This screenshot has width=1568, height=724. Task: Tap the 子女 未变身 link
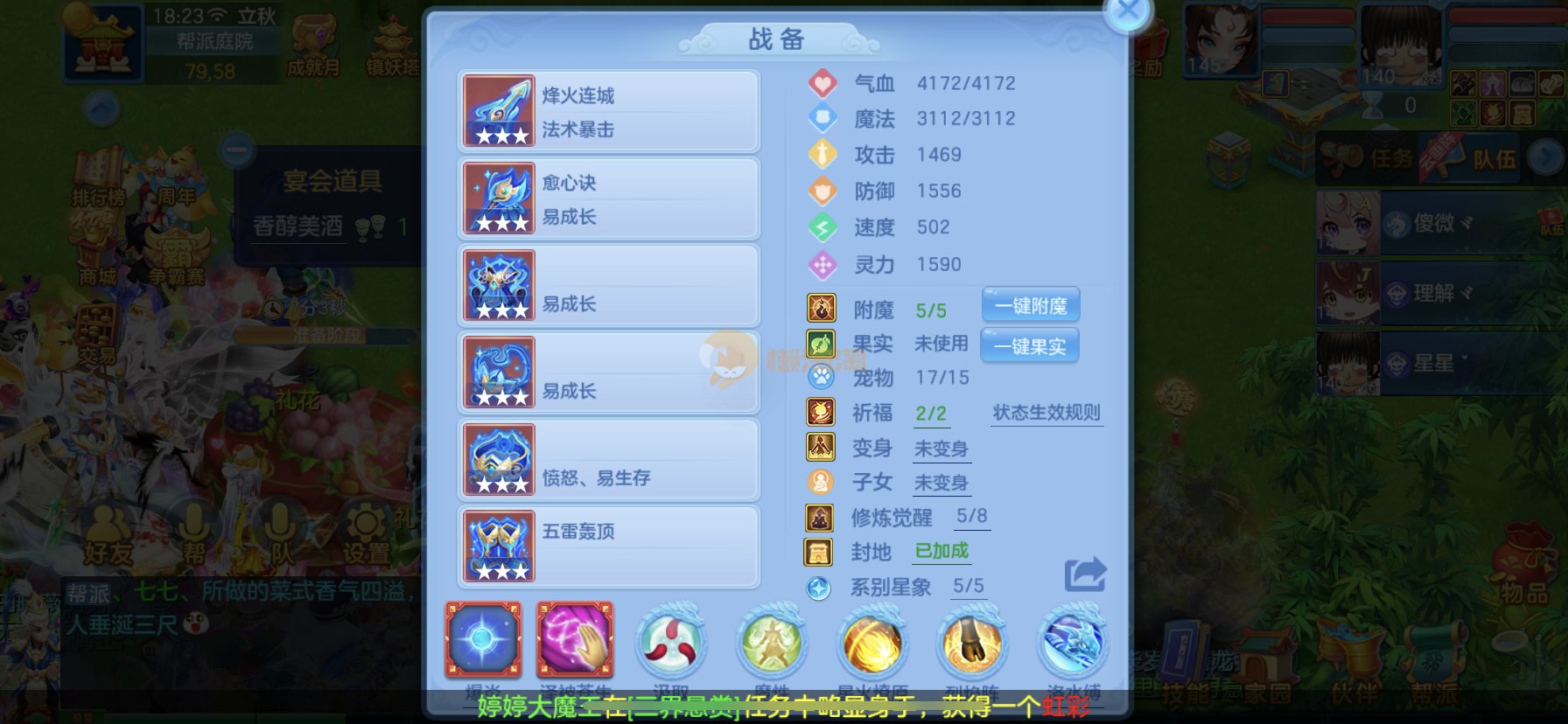(941, 483)
